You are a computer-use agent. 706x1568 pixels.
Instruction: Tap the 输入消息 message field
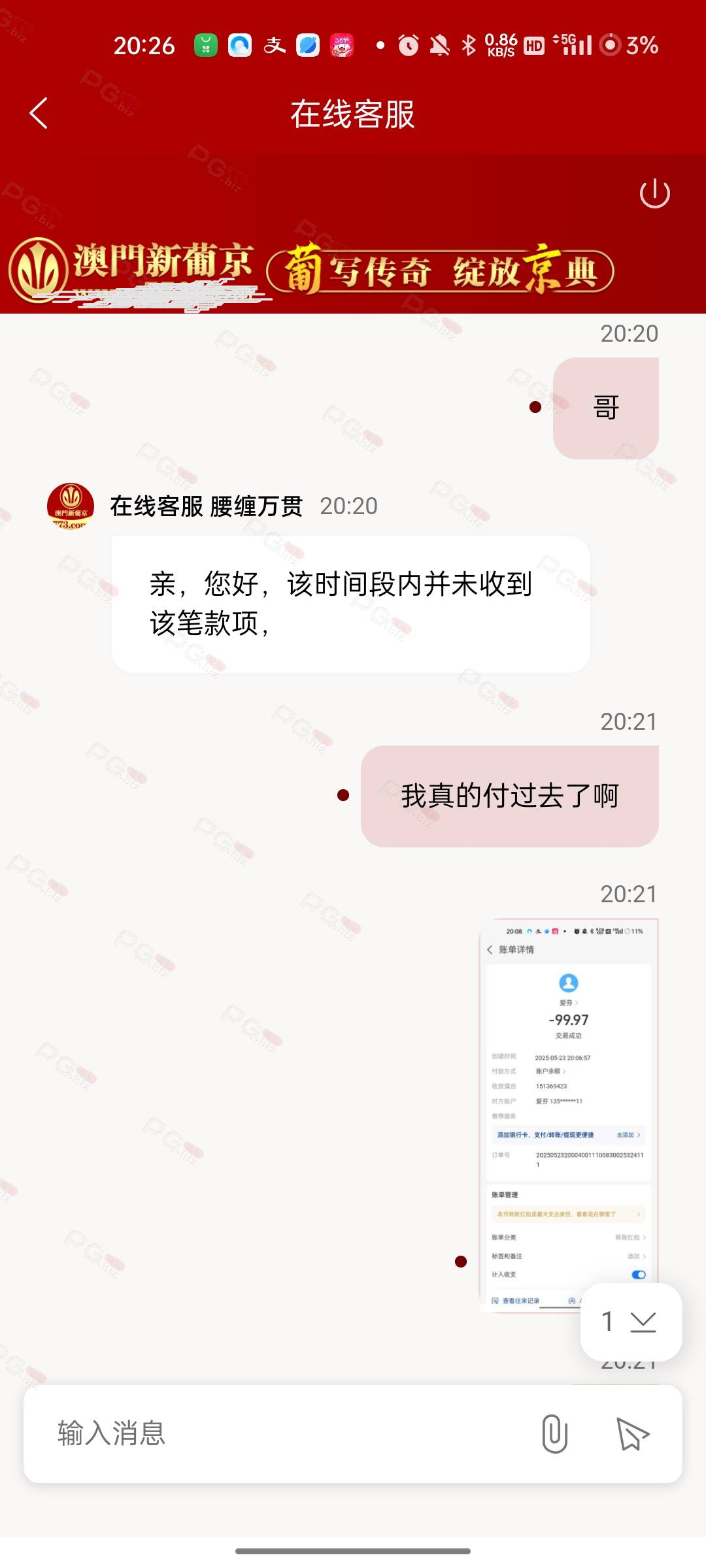coord(281,1433)
